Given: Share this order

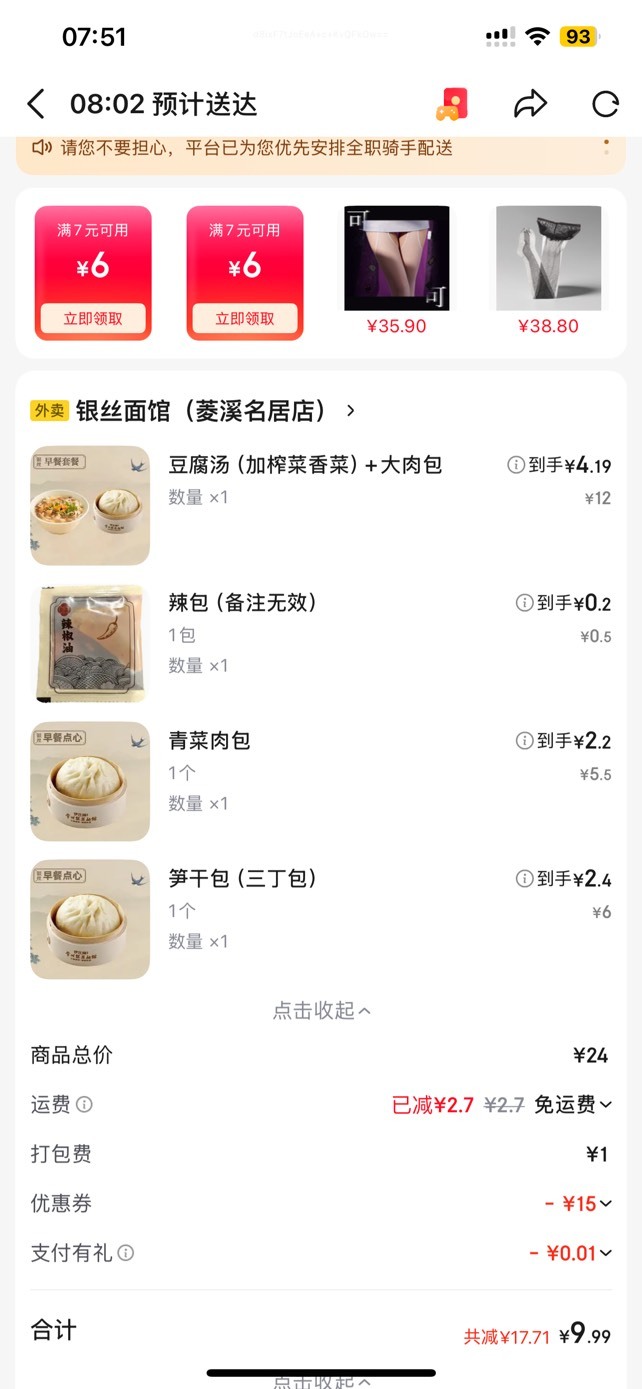Looking at the screenshot, I should pyautogui.click(x=530, y=104).
